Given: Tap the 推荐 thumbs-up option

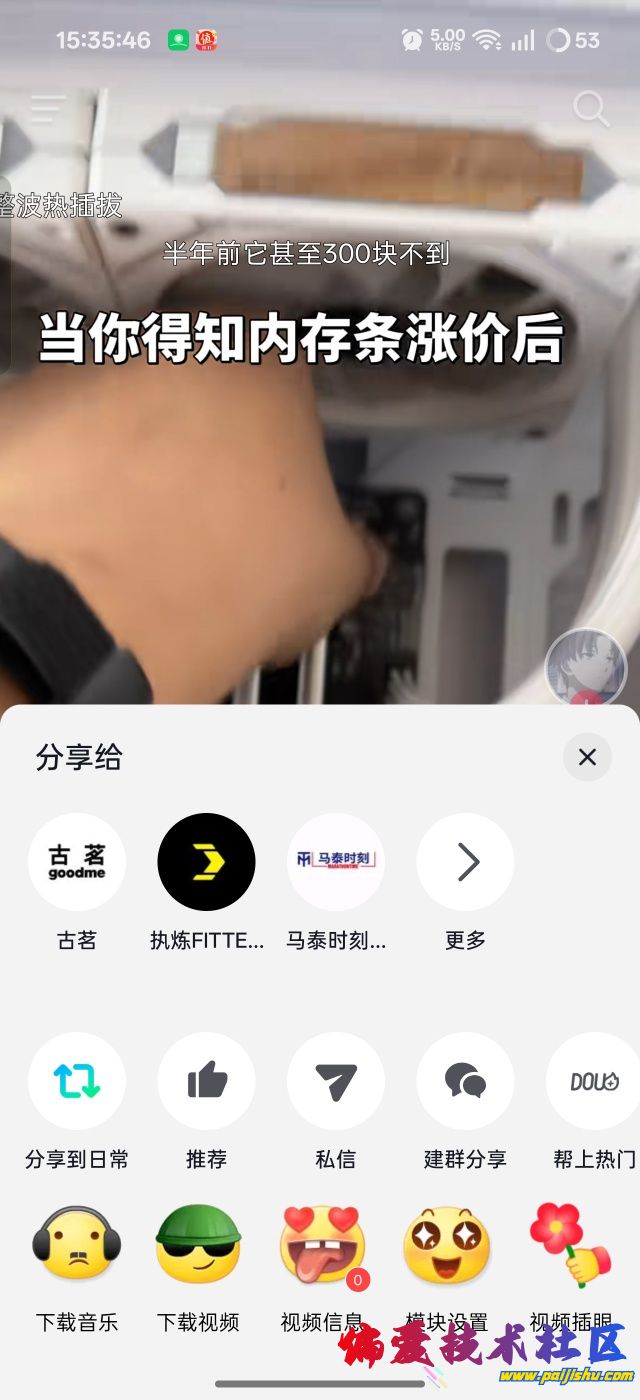Looking at the screenshot, I should pos(206,1081).
